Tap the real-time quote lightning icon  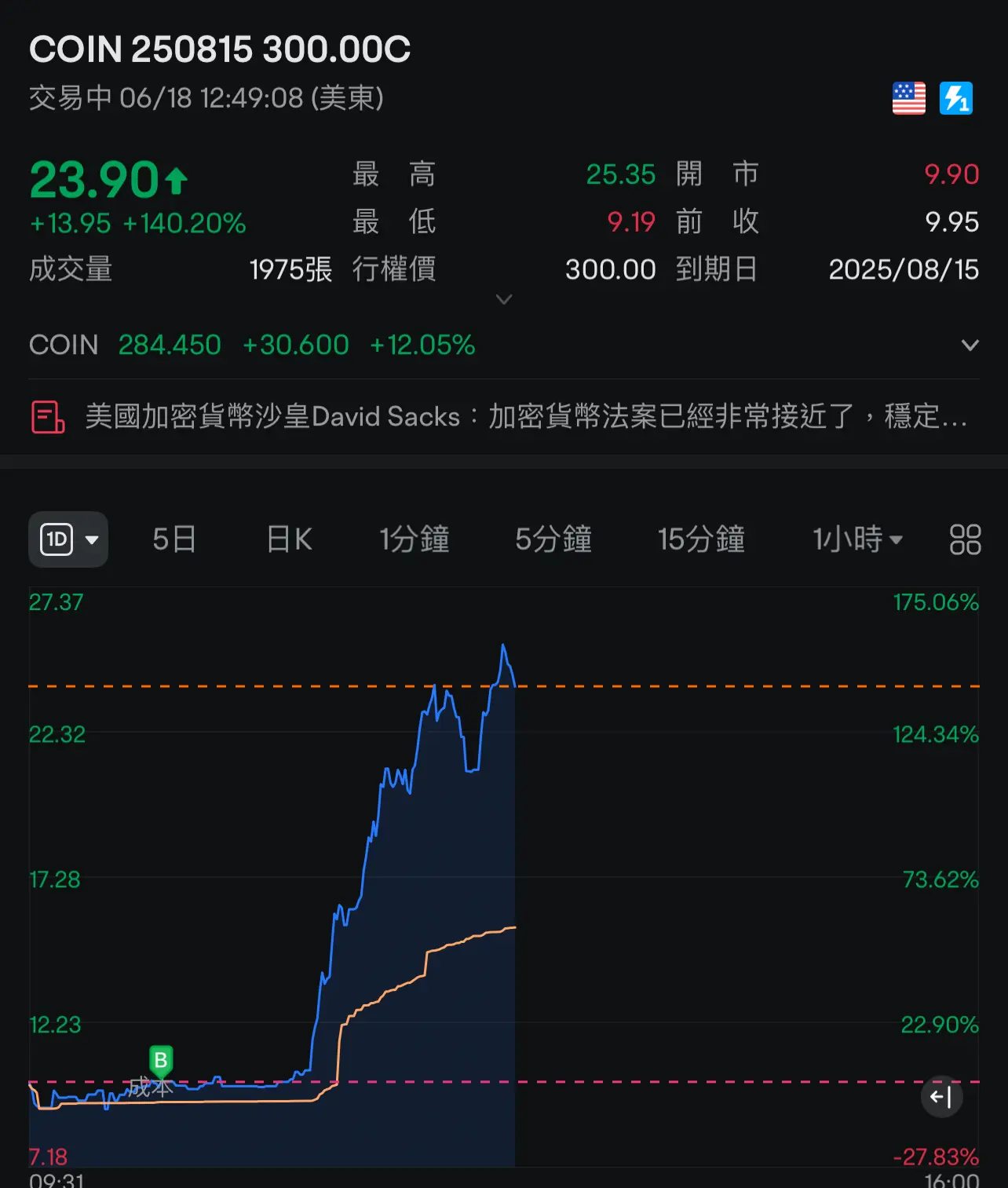pos(955,99)
